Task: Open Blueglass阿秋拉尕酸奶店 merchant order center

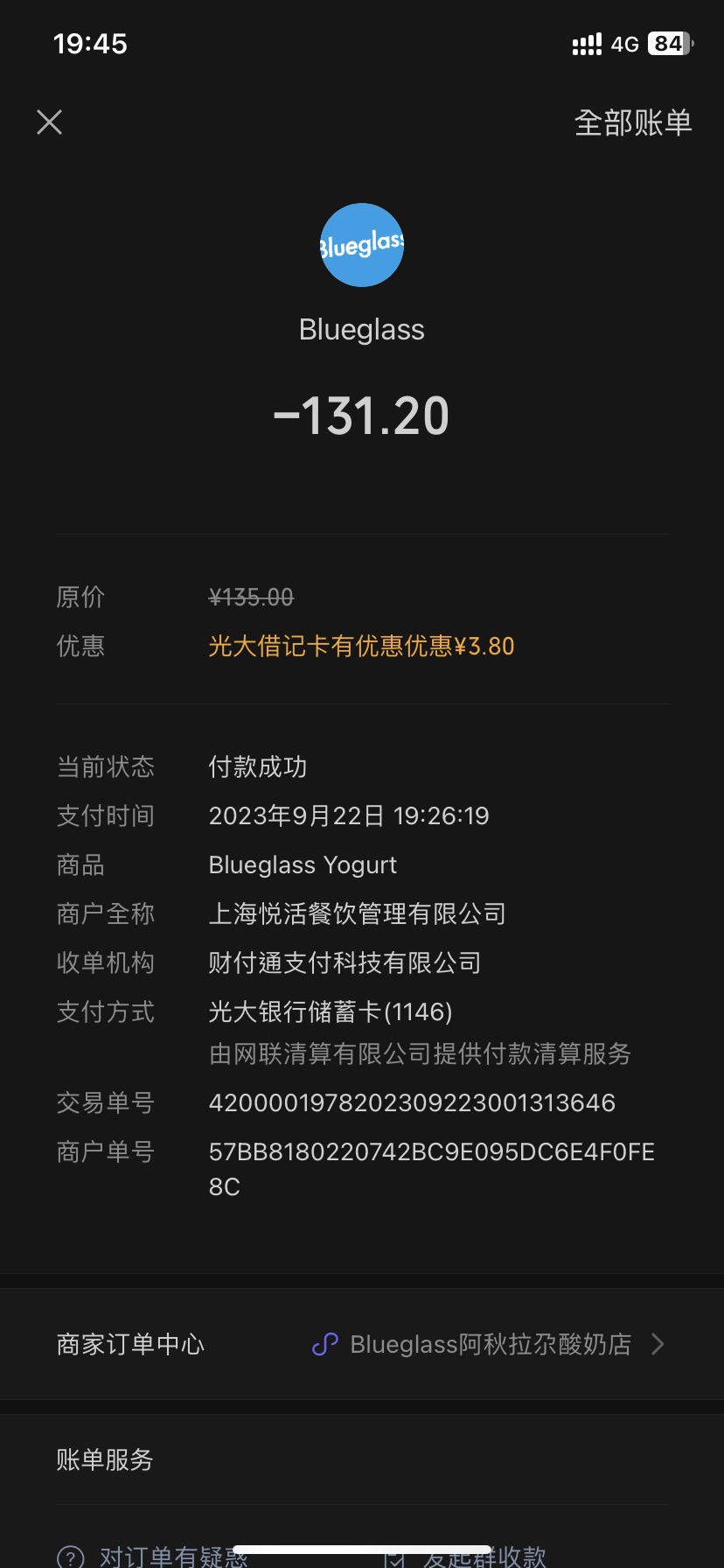Action: point(361,1344)
